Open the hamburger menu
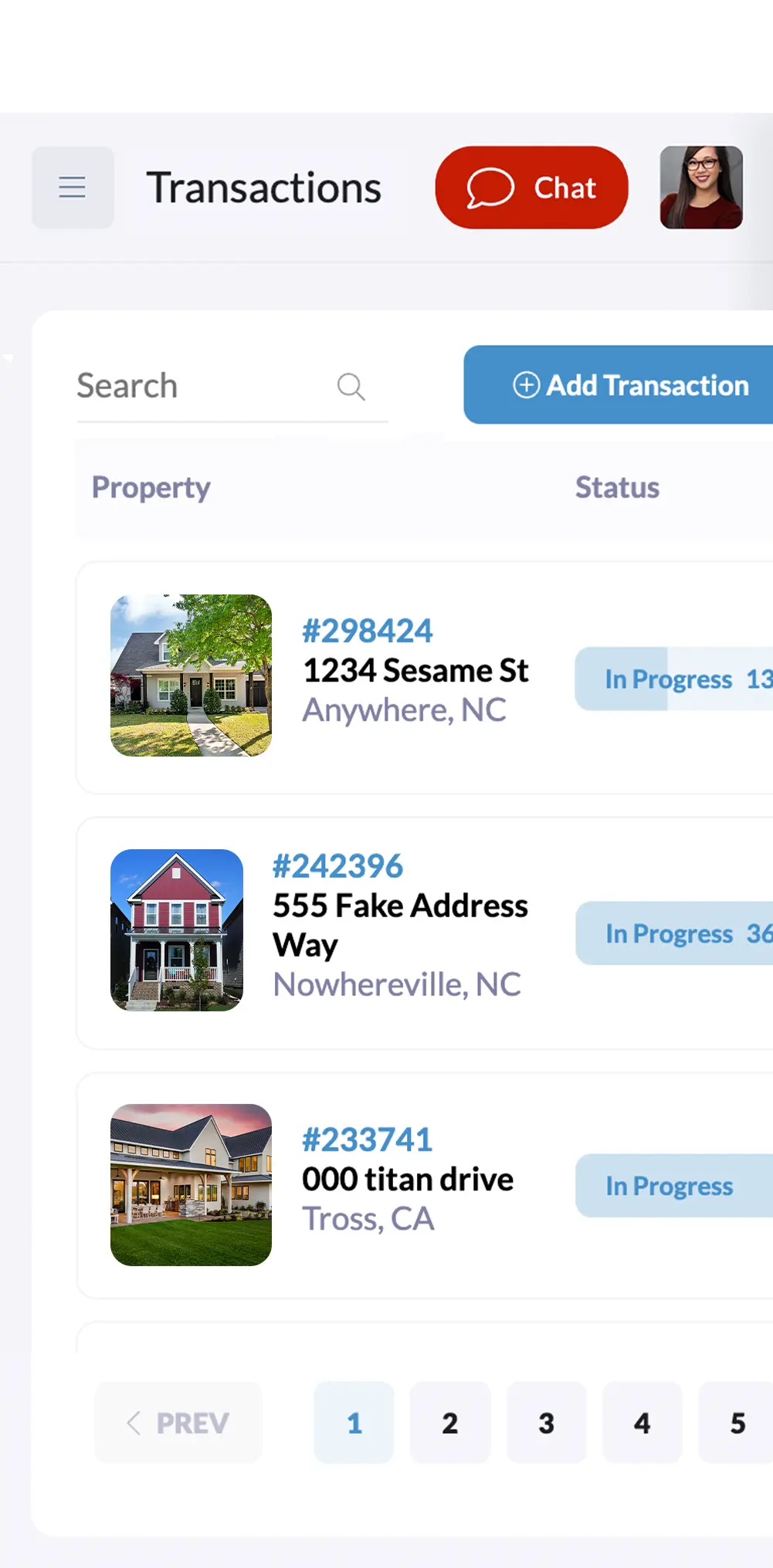This screenshot has height=1568, width=773. (x=73, y=188)
